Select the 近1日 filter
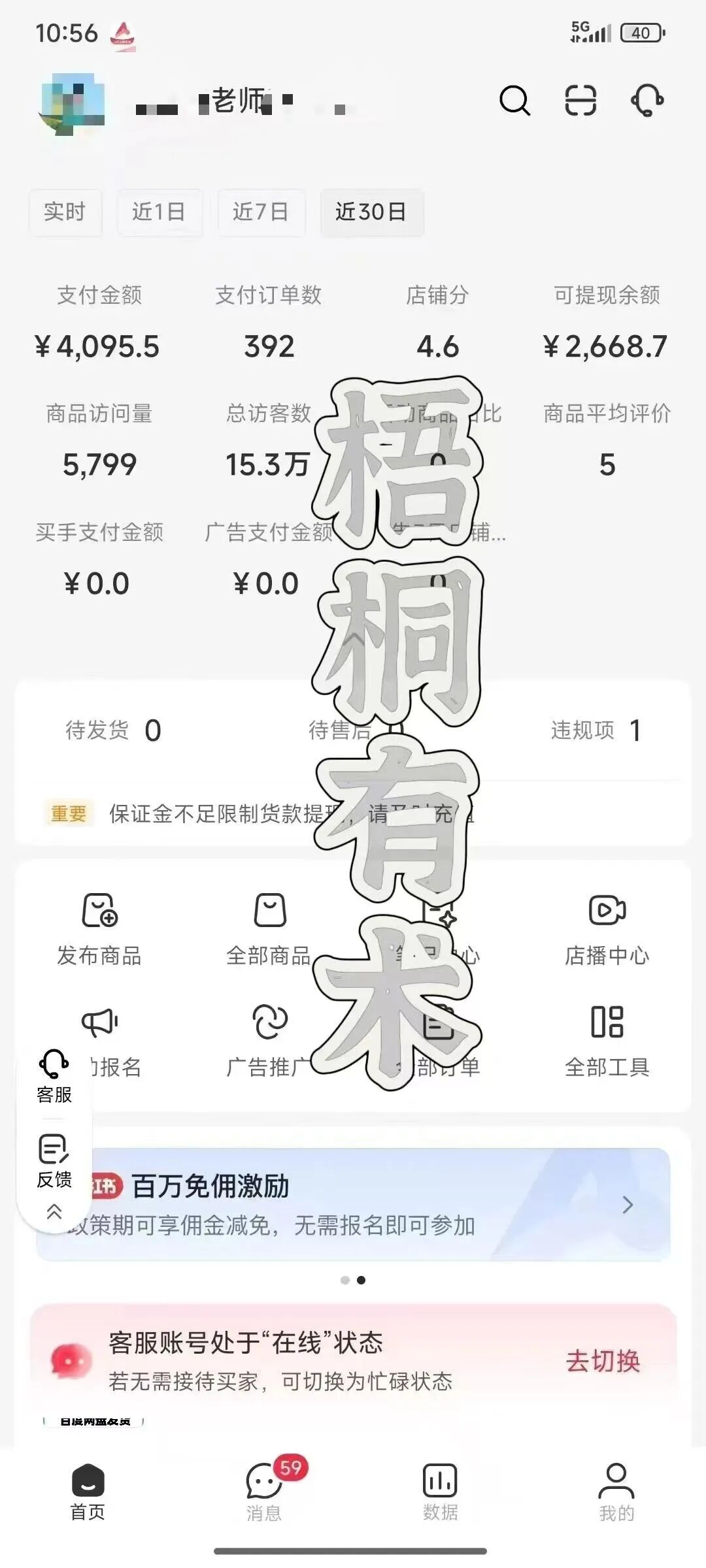Screen dimensions: 706x1568 pyautogui.click(x=159, y=212)
